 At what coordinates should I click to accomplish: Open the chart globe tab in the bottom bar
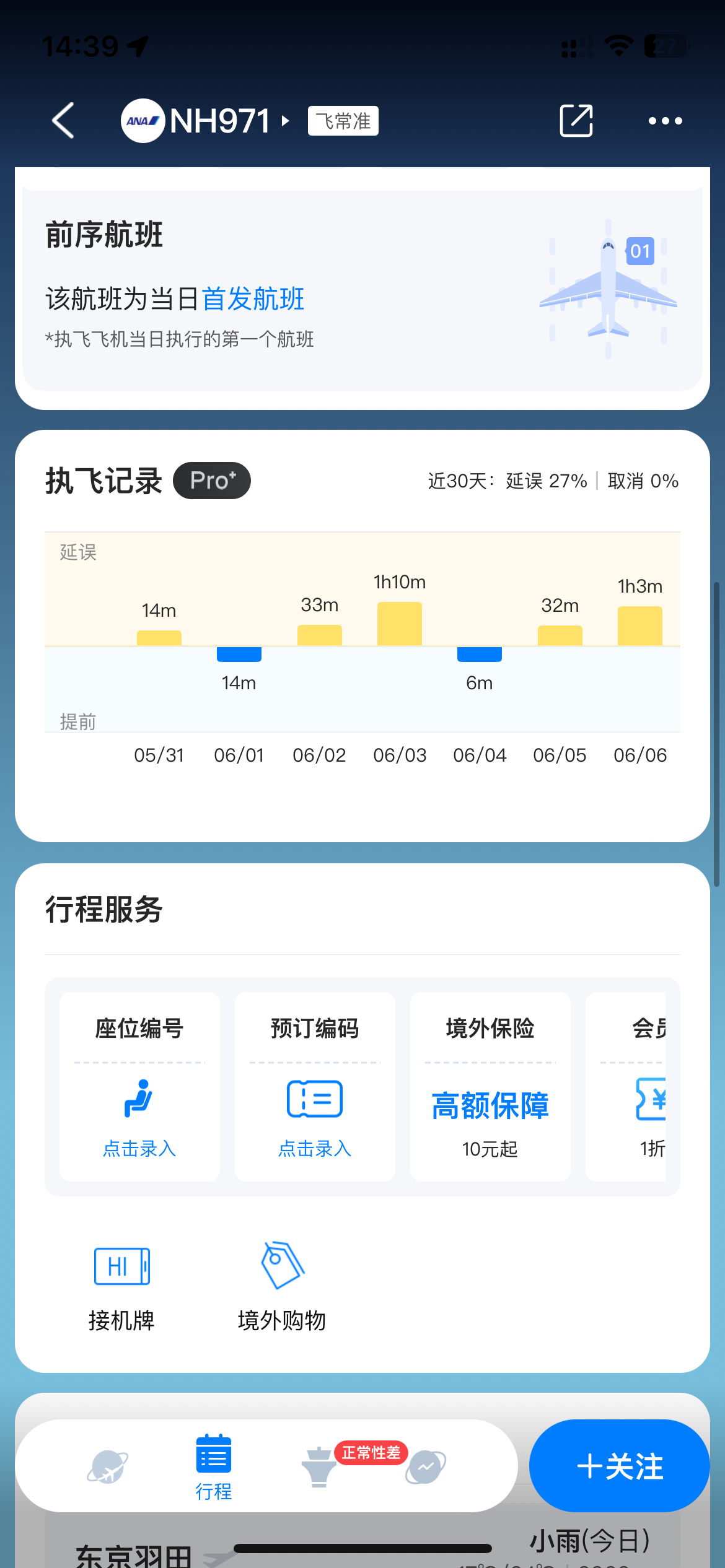coord(426,1466)
